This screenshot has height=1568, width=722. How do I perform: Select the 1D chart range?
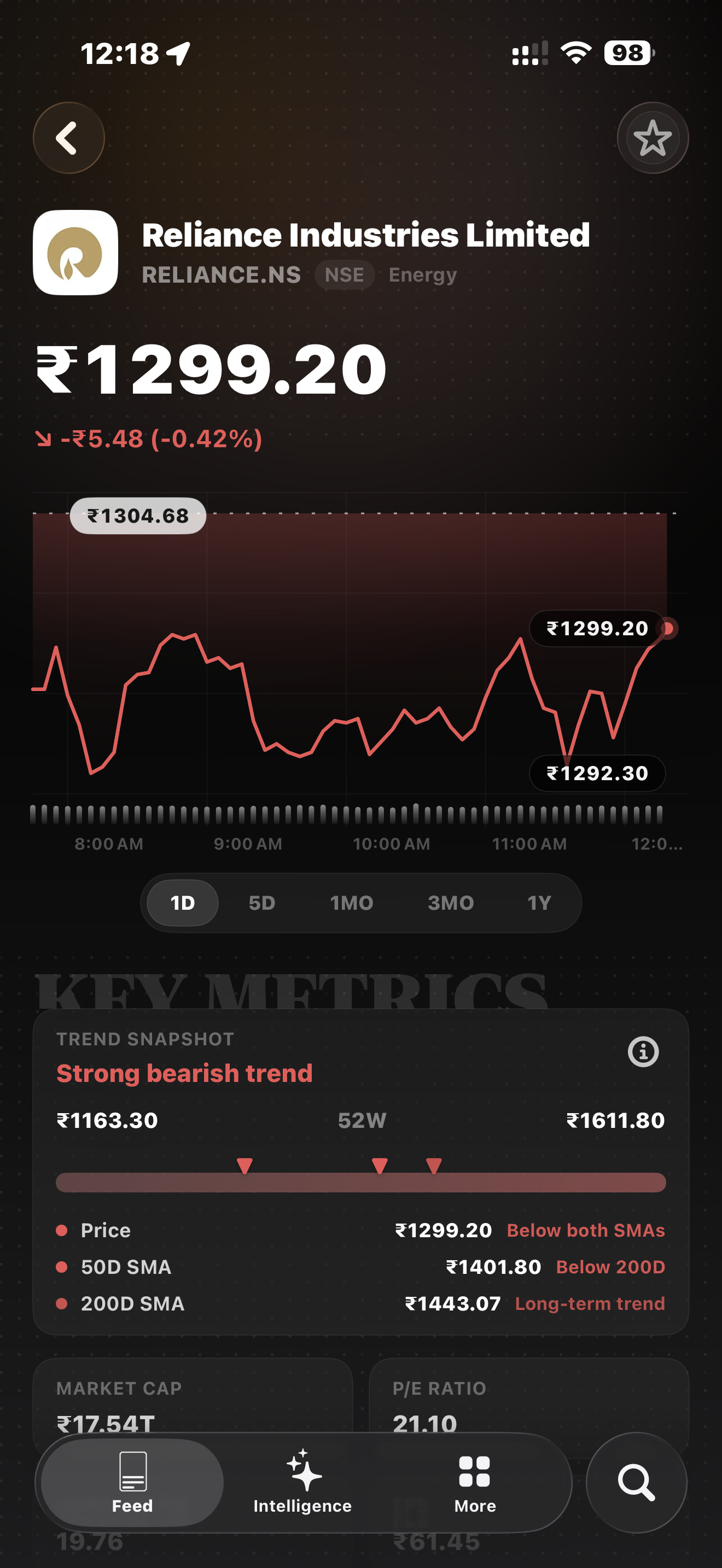183,903
